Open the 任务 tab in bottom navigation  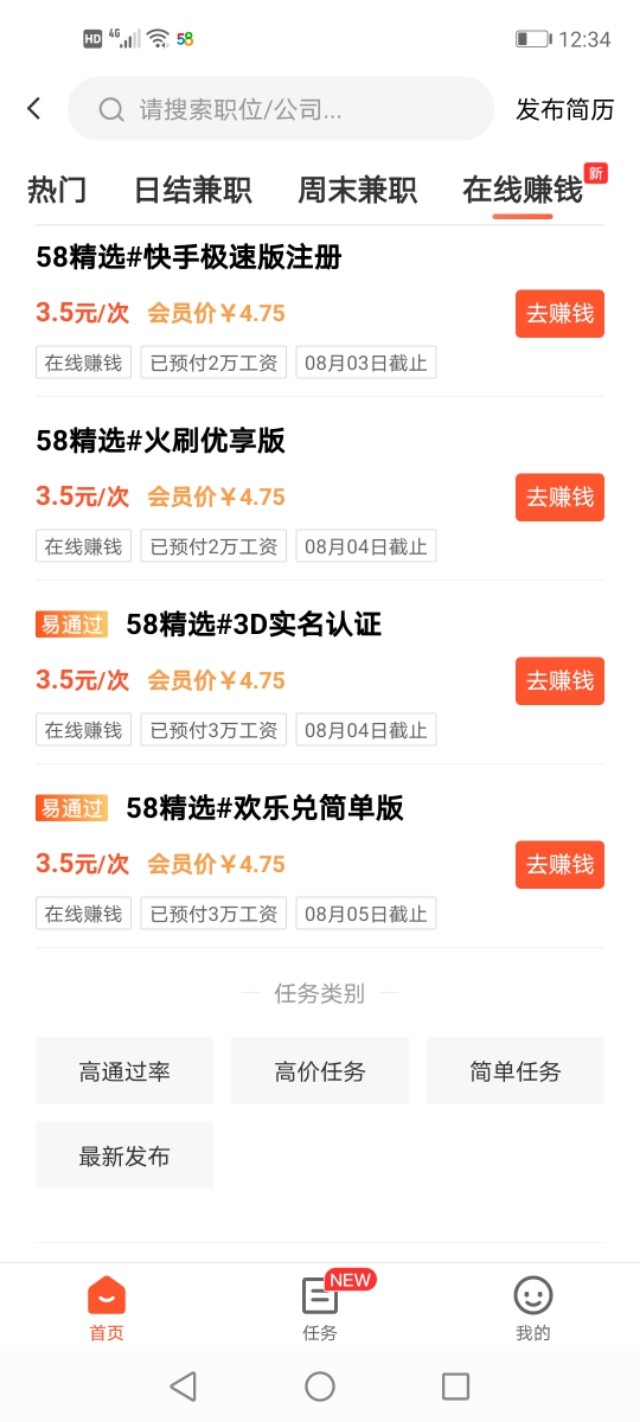coord(320,1306)
